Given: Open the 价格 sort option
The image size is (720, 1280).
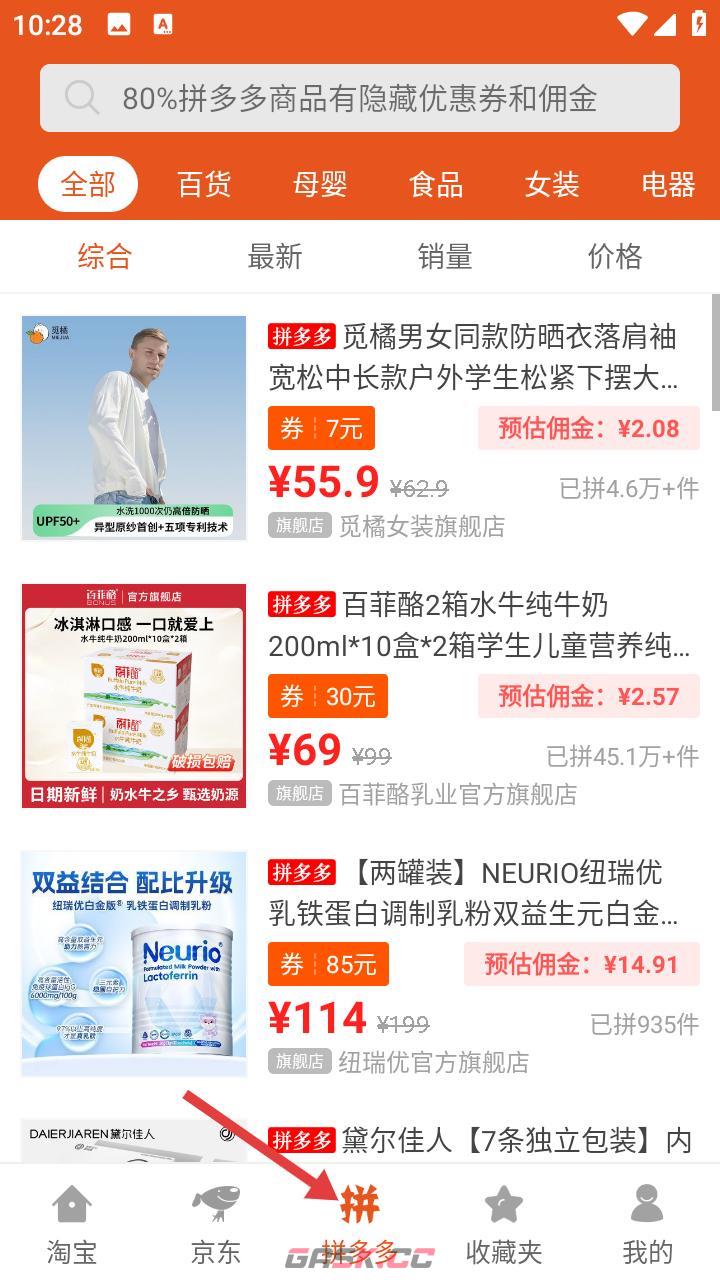Looking at the screenshot, I should coord(614,256).
